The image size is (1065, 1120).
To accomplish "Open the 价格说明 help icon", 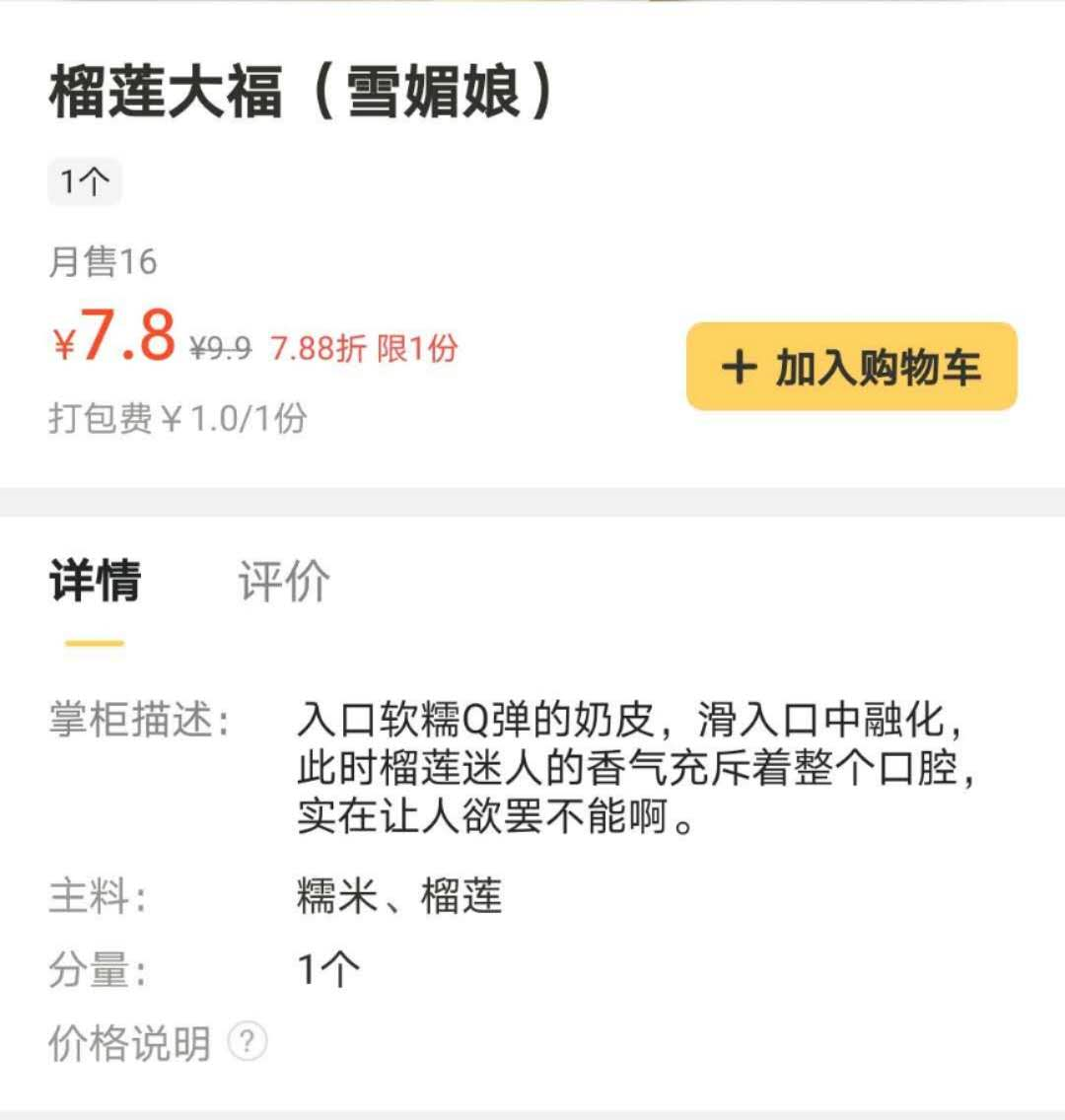I will click(x=247, y=1041).
